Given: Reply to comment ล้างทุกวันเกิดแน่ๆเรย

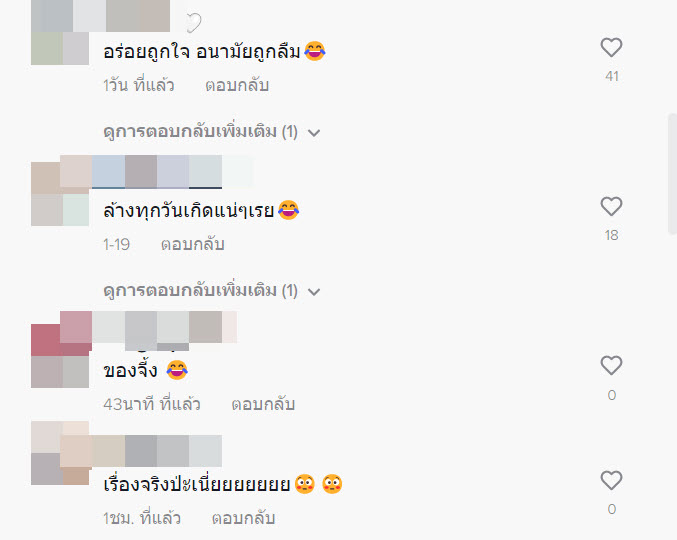Looking at the screenshot, I should (x=192, y=244).
